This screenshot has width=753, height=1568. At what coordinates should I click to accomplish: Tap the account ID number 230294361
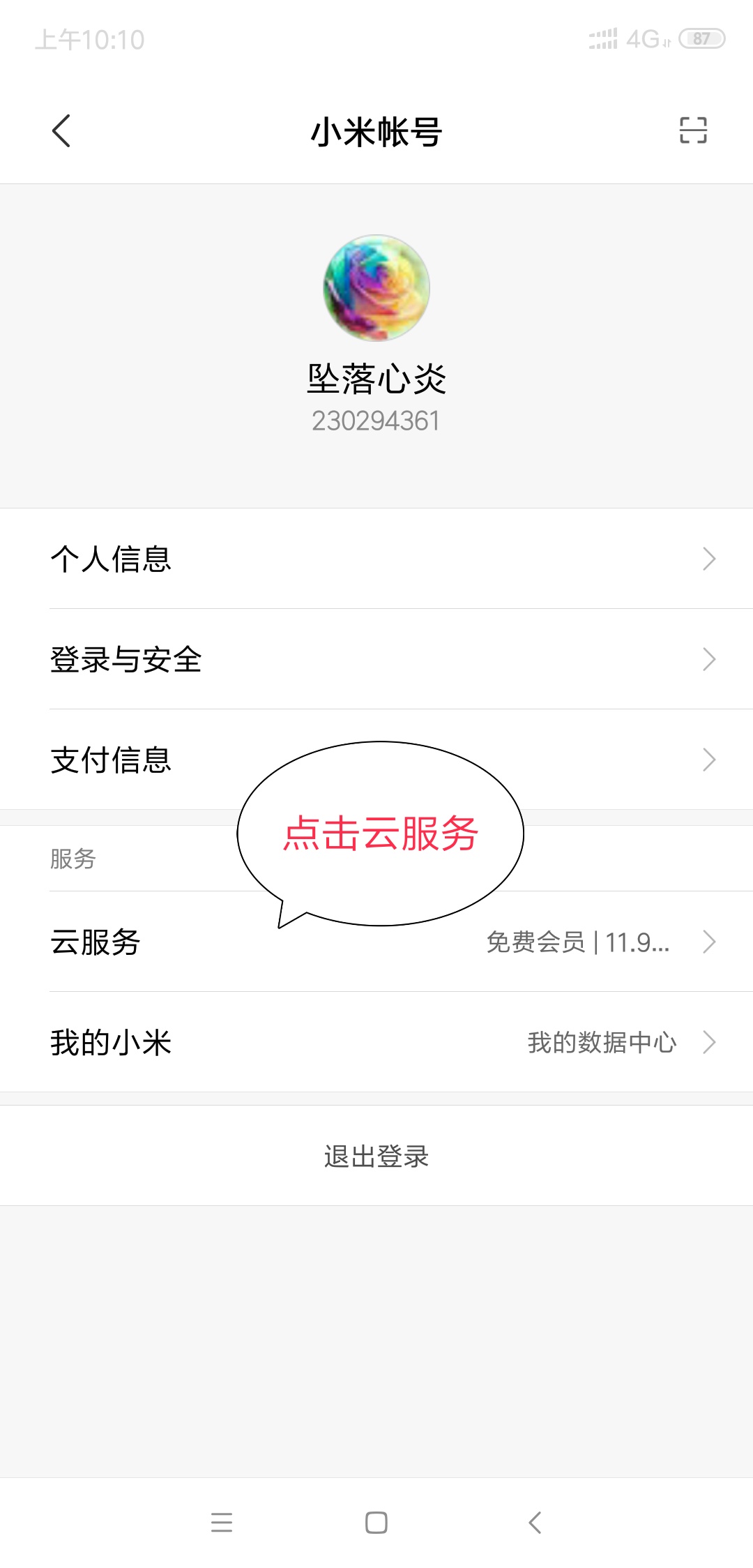(376, 419)
